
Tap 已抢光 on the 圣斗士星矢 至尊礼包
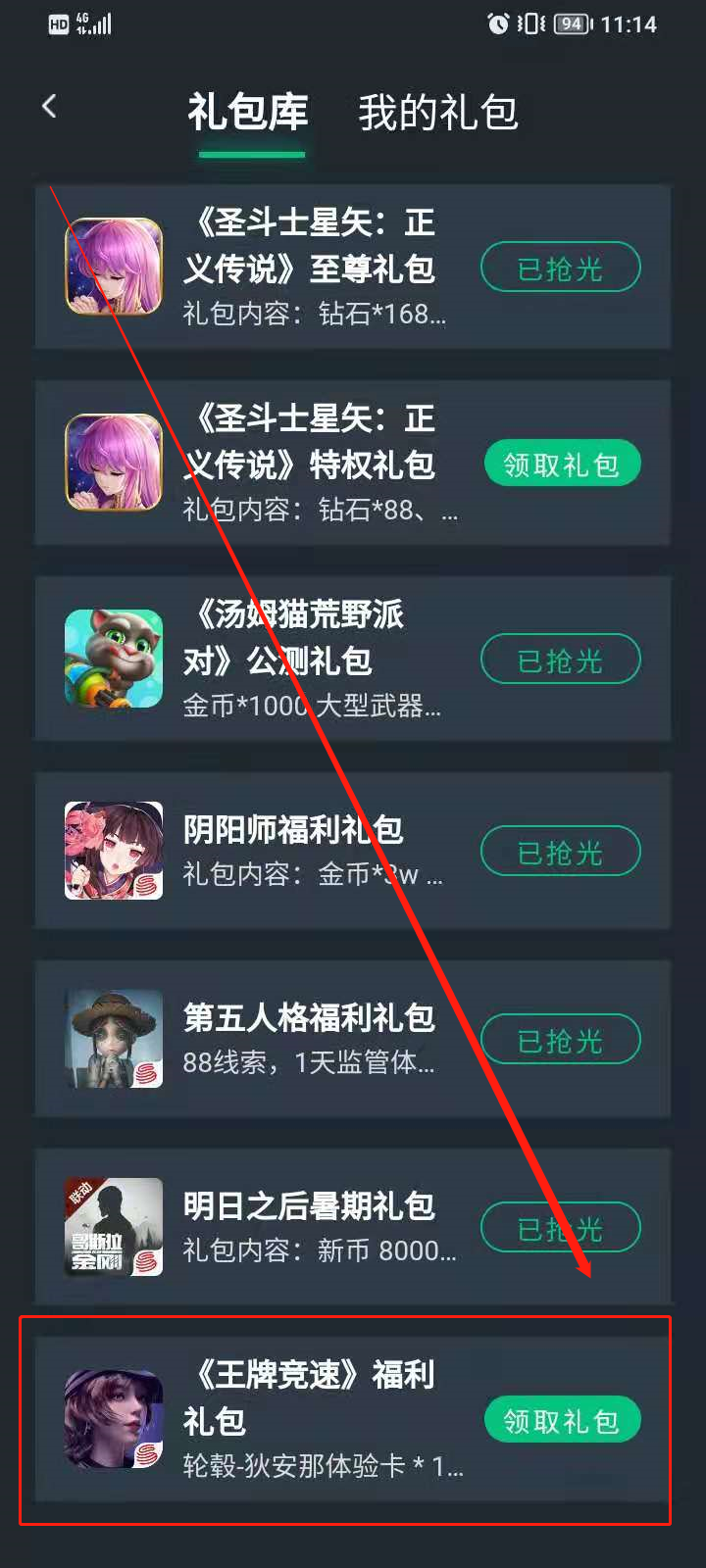point(561,268)
